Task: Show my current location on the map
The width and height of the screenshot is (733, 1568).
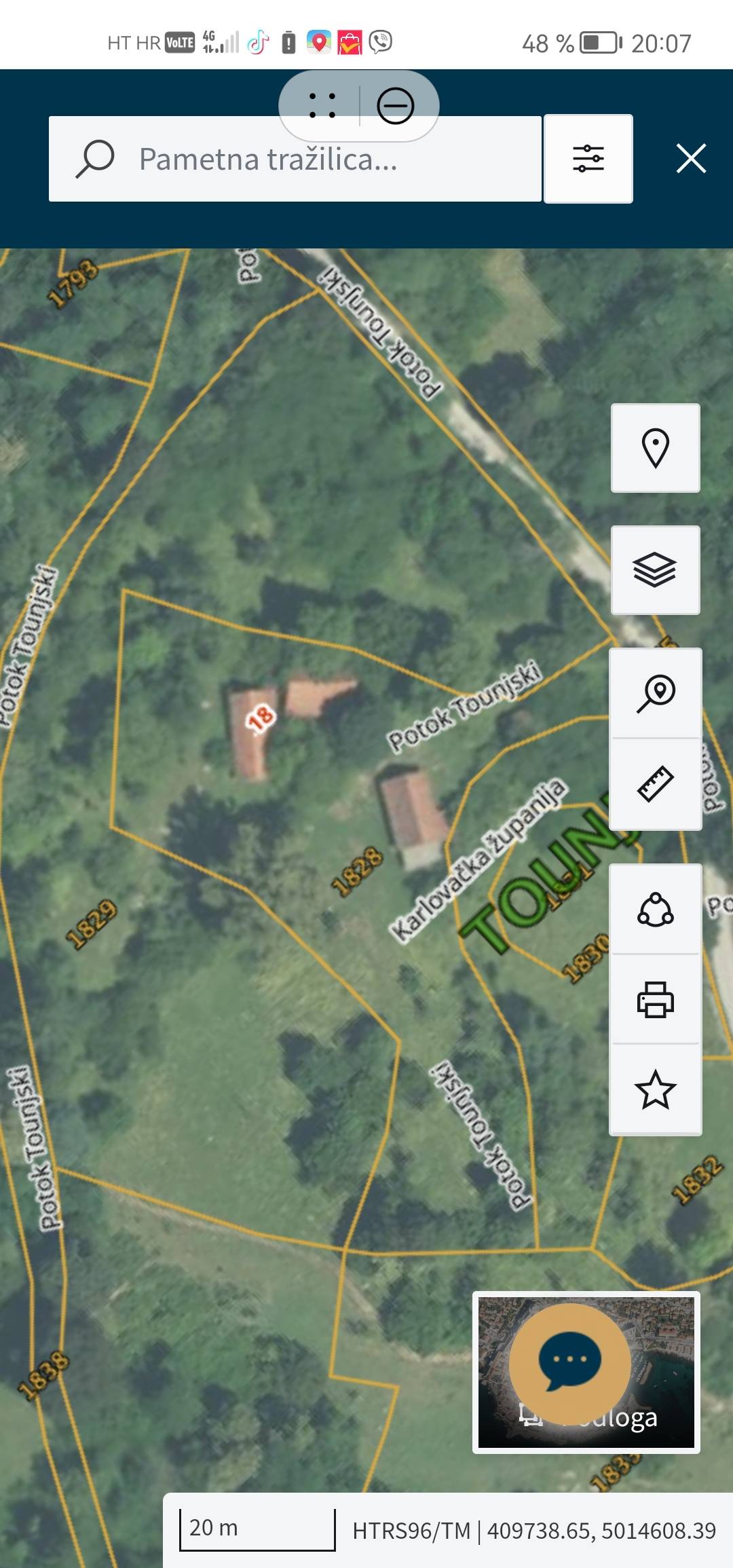Action: coord(655,448)
